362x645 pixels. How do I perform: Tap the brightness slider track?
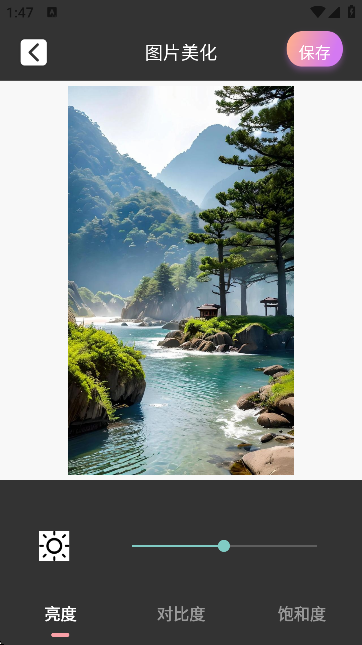(224, 546)
